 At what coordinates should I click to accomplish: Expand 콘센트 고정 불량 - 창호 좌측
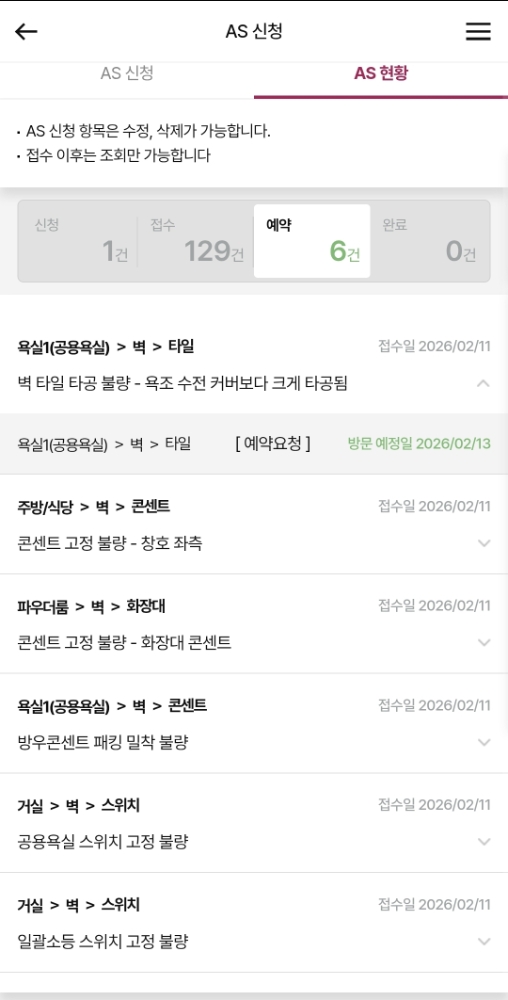pyautogui.click(x=254, y=524)
